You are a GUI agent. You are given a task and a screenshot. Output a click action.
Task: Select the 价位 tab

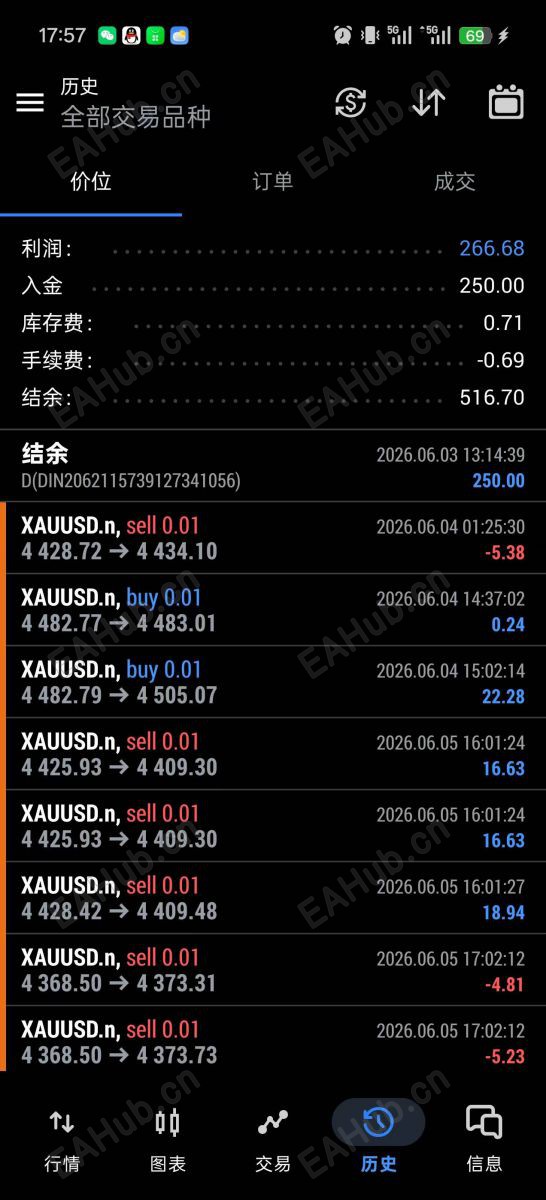pyautogui.click(x=91, y=181)
